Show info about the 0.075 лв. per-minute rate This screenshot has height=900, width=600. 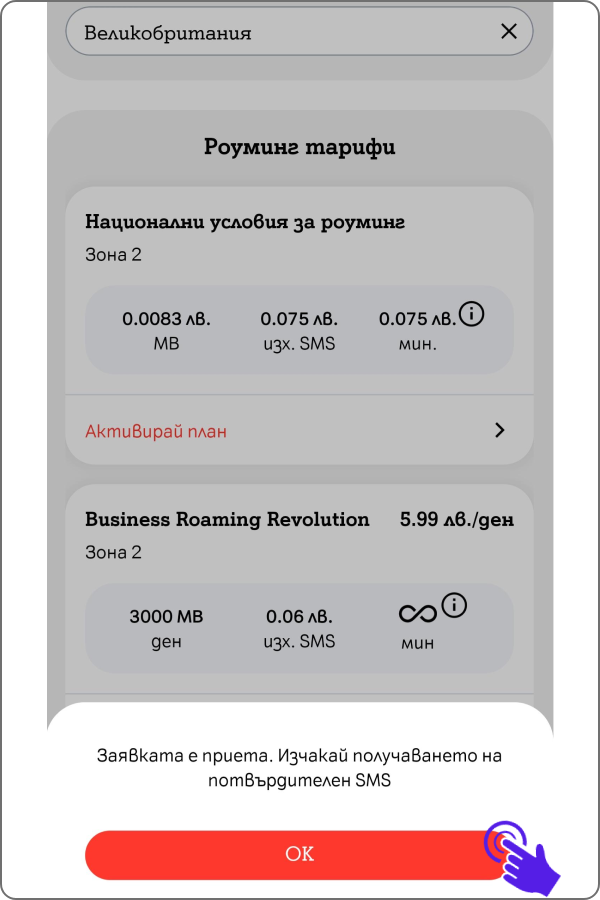(x=472, y=315)
